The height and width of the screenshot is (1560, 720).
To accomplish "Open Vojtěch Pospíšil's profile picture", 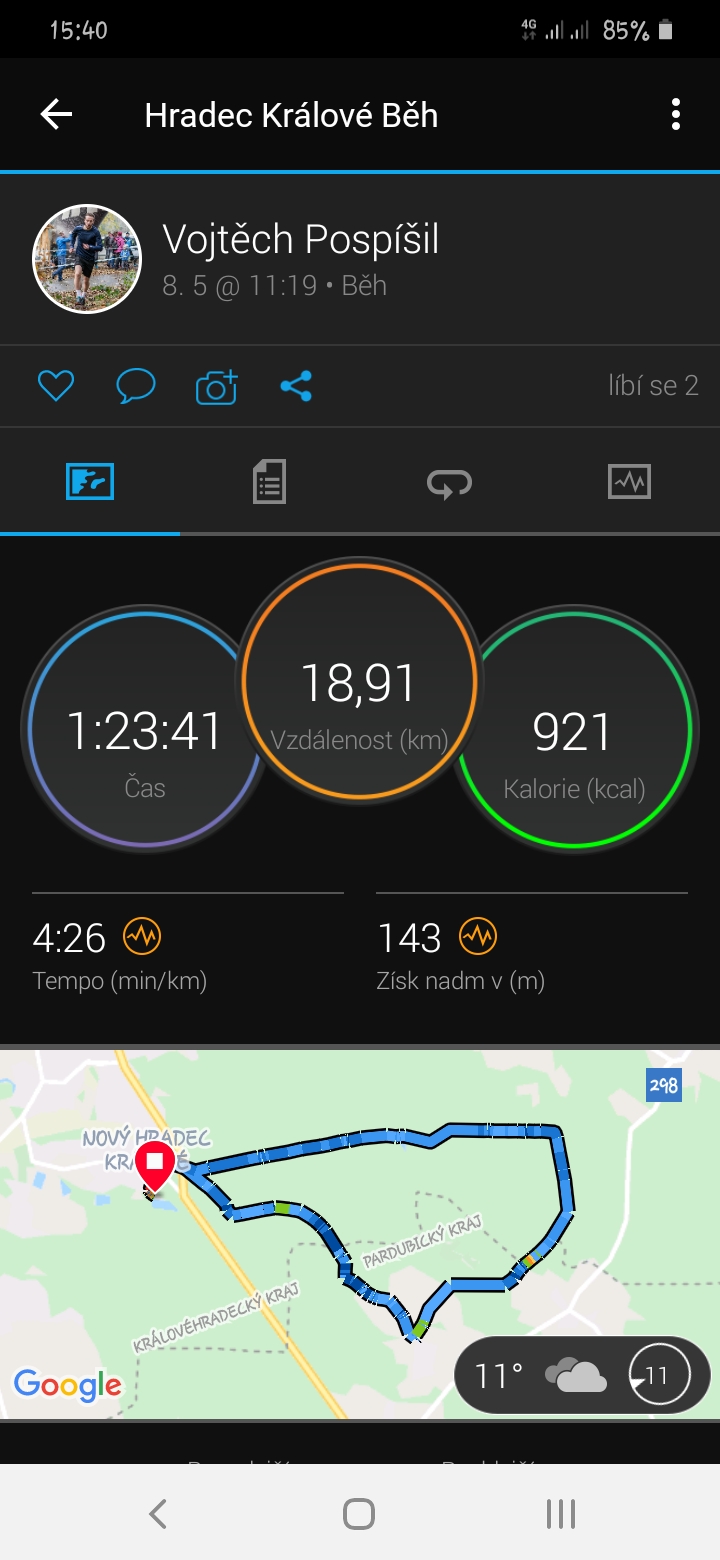I will pos(87,259).
